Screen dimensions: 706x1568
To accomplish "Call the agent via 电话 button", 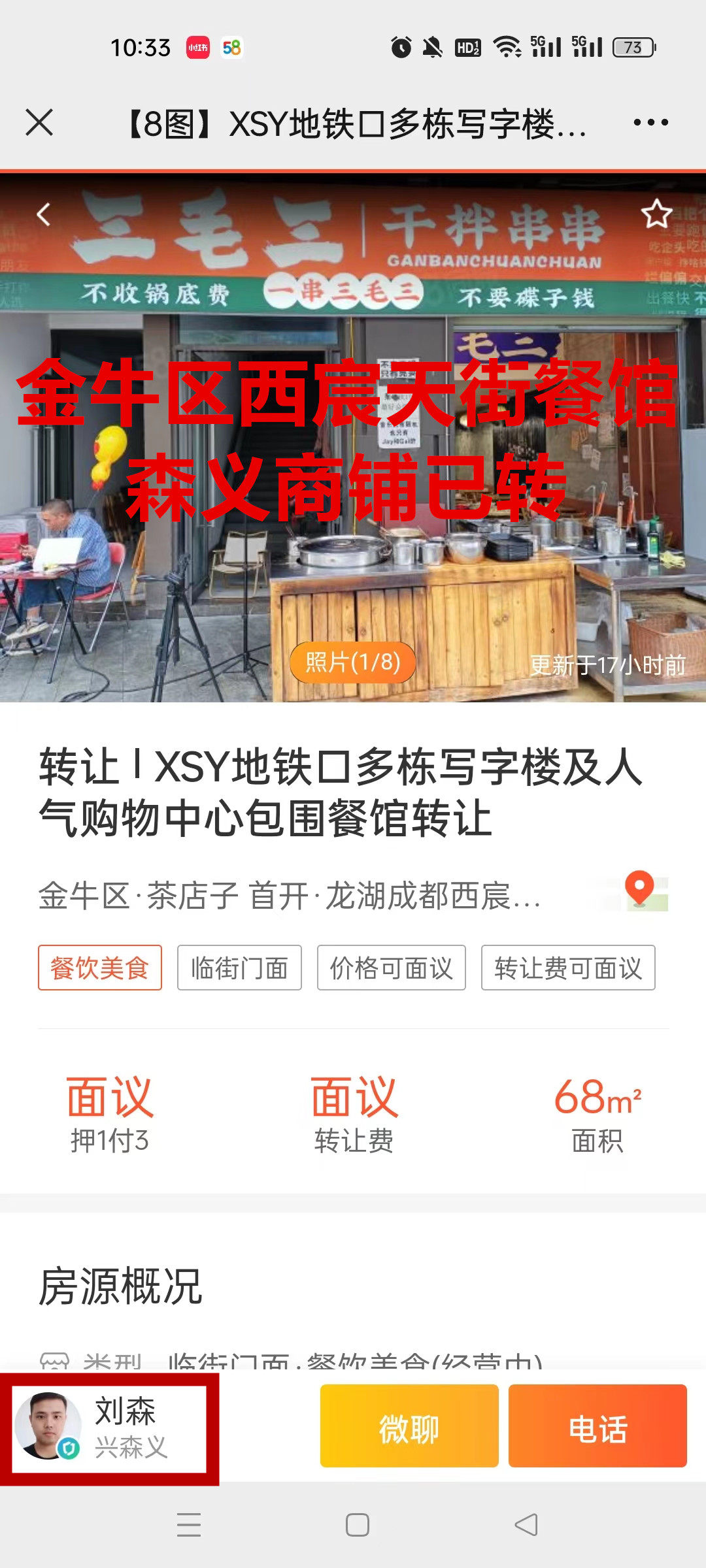I will tap(597, 1426).
